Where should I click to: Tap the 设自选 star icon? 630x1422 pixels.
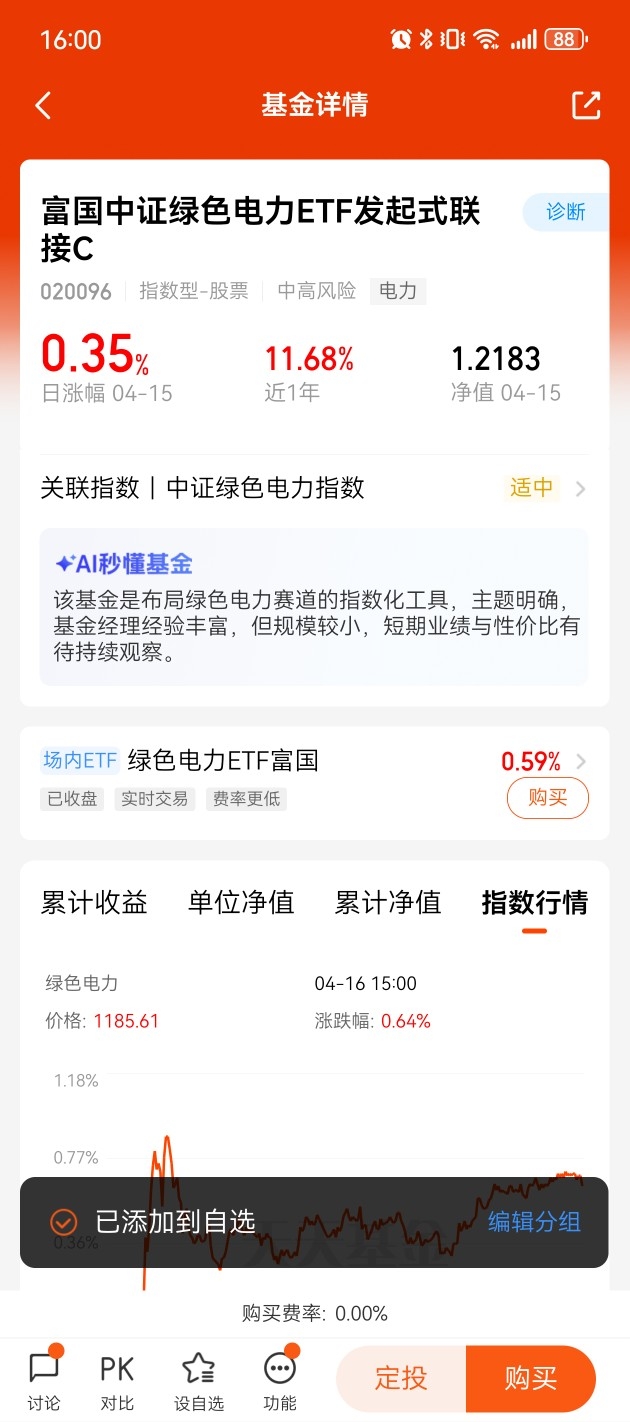tap(199, 1381)
